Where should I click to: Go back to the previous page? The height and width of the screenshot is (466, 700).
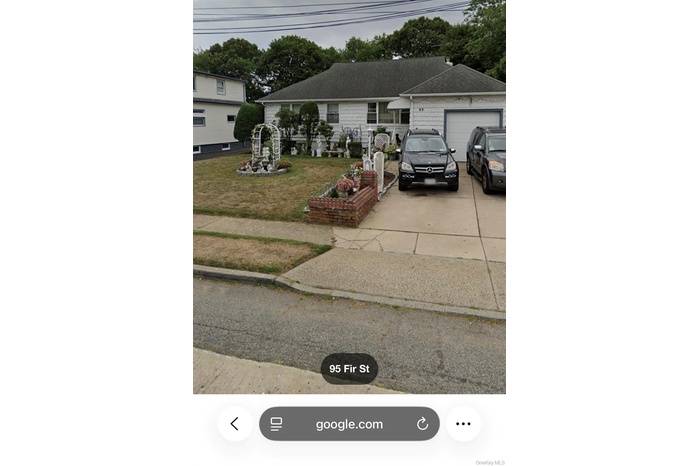click(234, 424)
